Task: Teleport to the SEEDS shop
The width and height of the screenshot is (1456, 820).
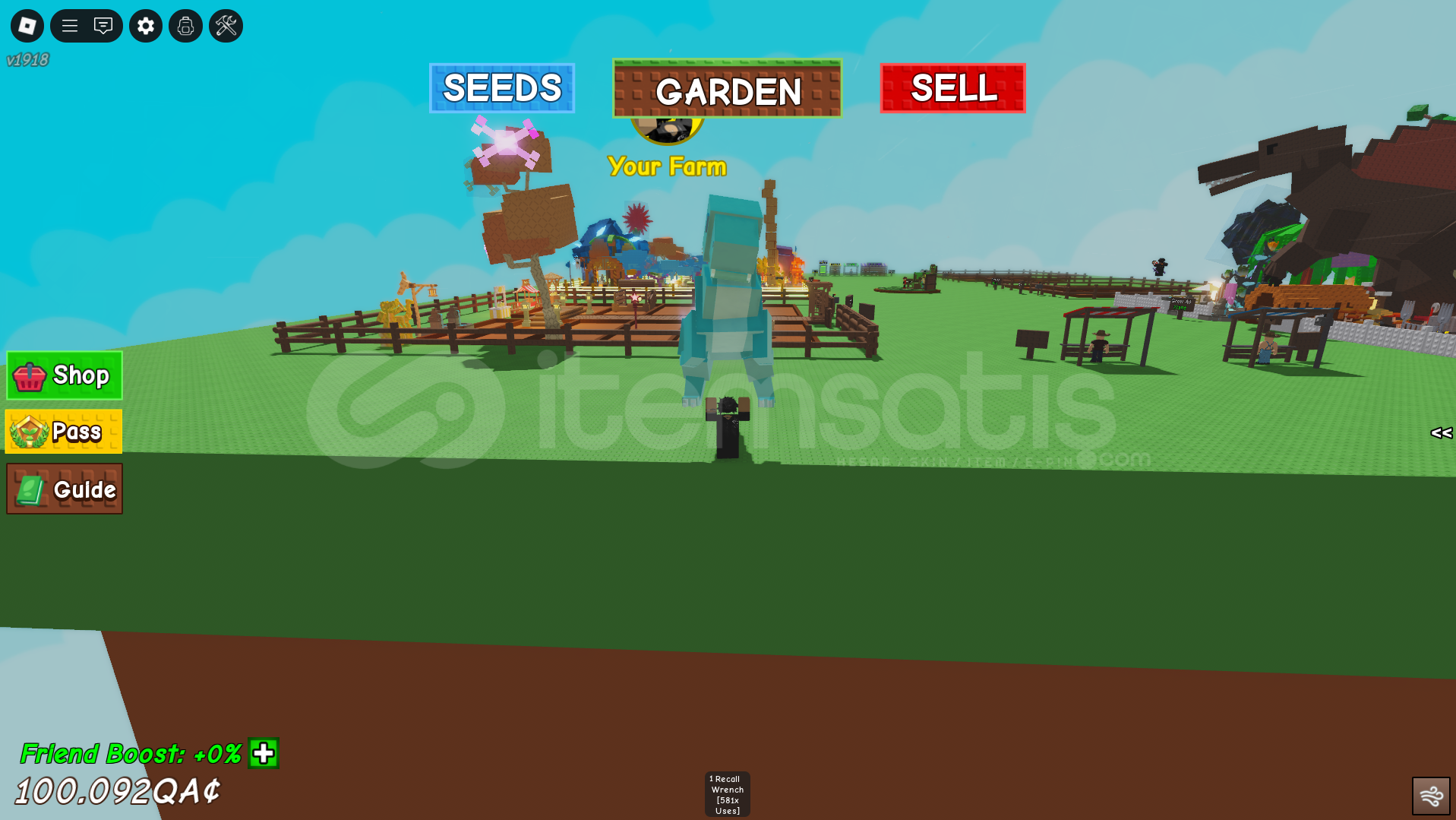Action: [x=502, y=88]
